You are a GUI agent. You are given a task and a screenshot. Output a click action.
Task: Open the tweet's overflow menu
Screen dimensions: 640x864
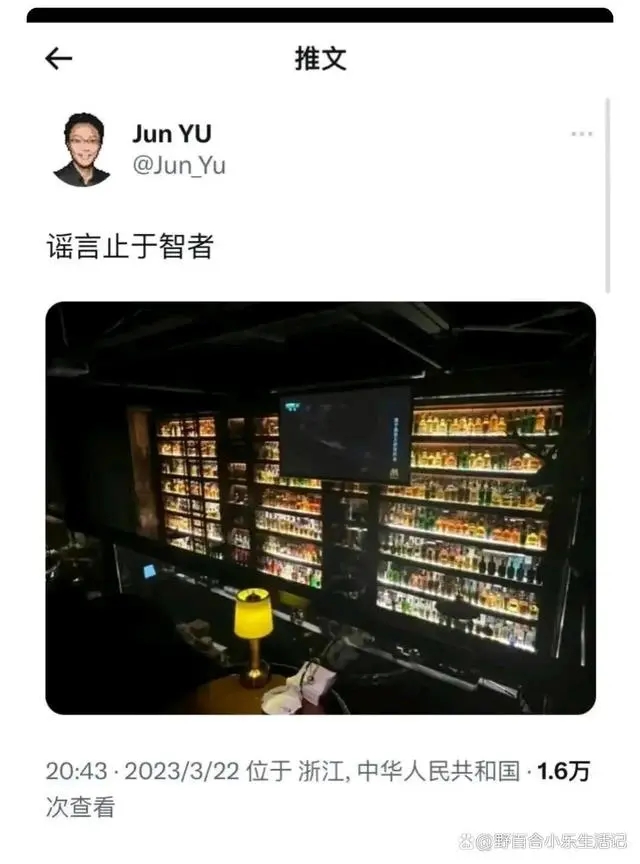(582, 134)
